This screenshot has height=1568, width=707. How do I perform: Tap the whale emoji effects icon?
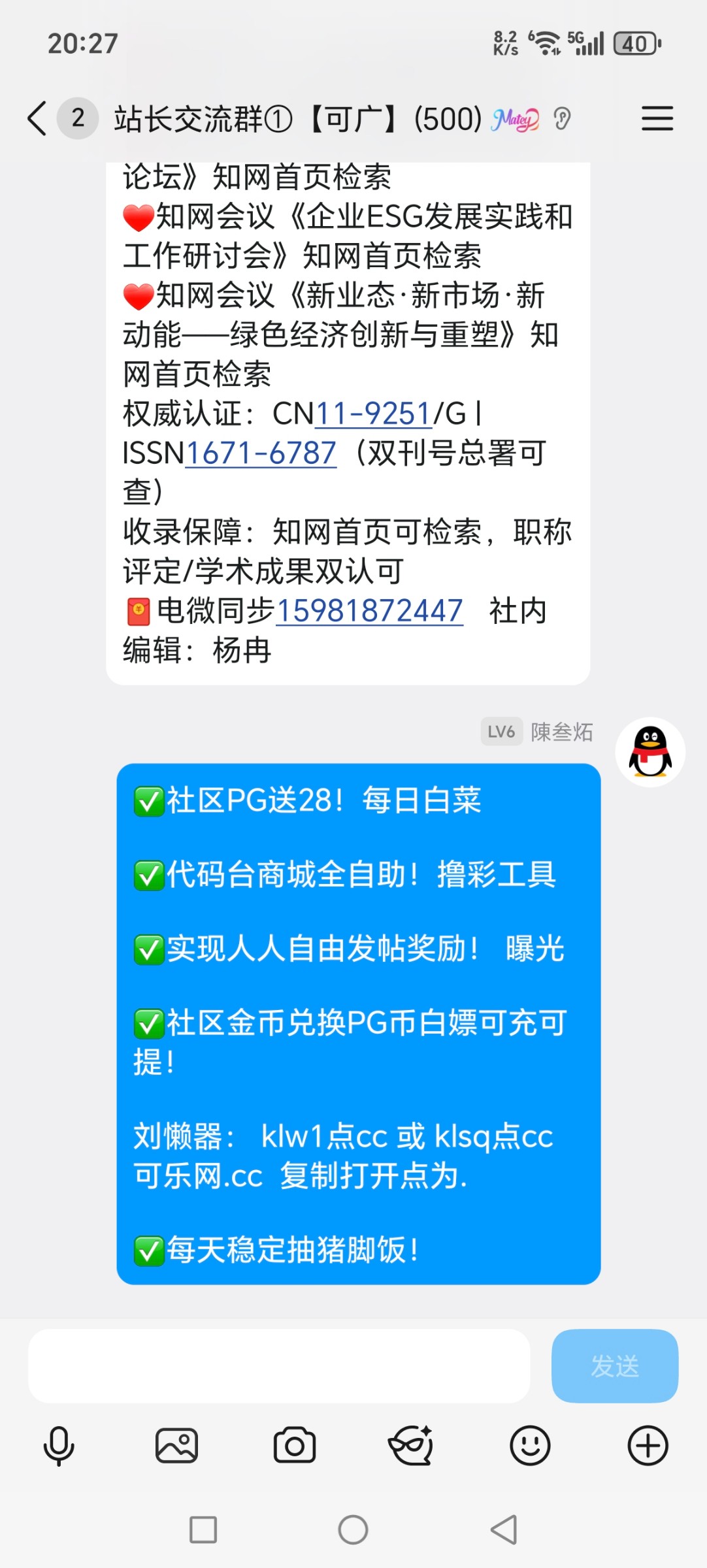point(412,1444)
